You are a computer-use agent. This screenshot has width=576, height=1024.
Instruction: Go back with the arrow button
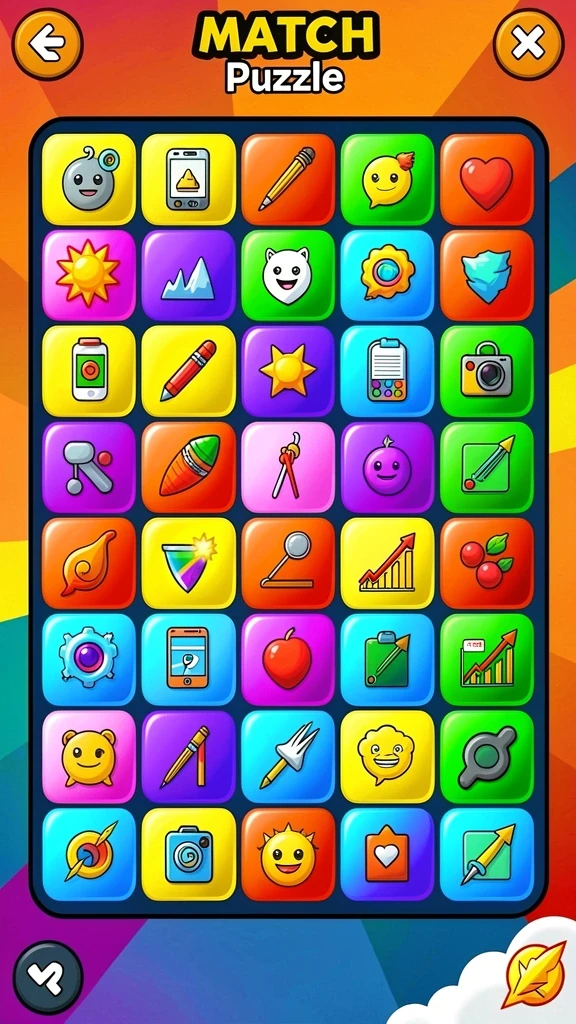48,44
